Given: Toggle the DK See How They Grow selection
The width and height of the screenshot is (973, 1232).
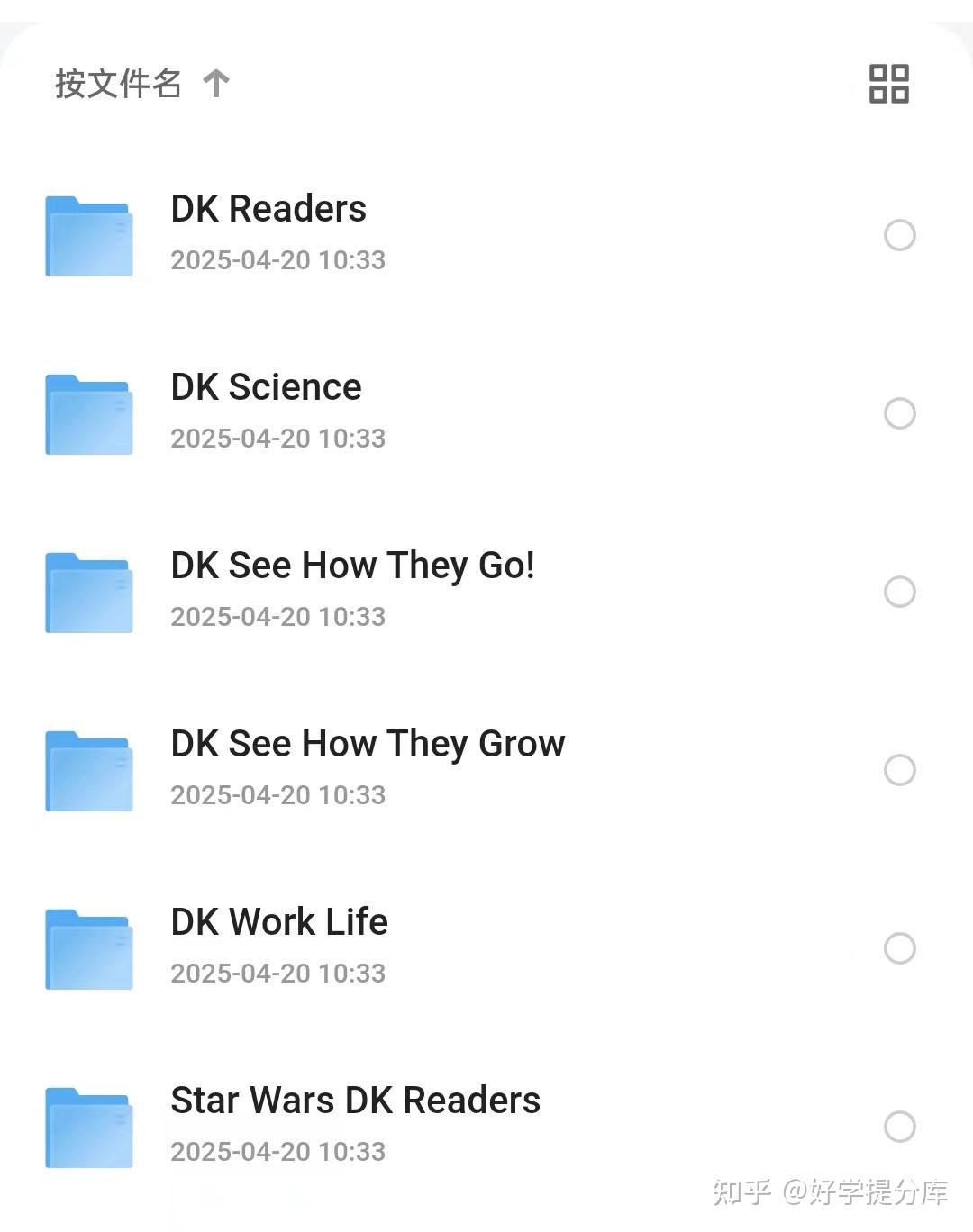Looking at the screenshot, I should pos(899,770).
